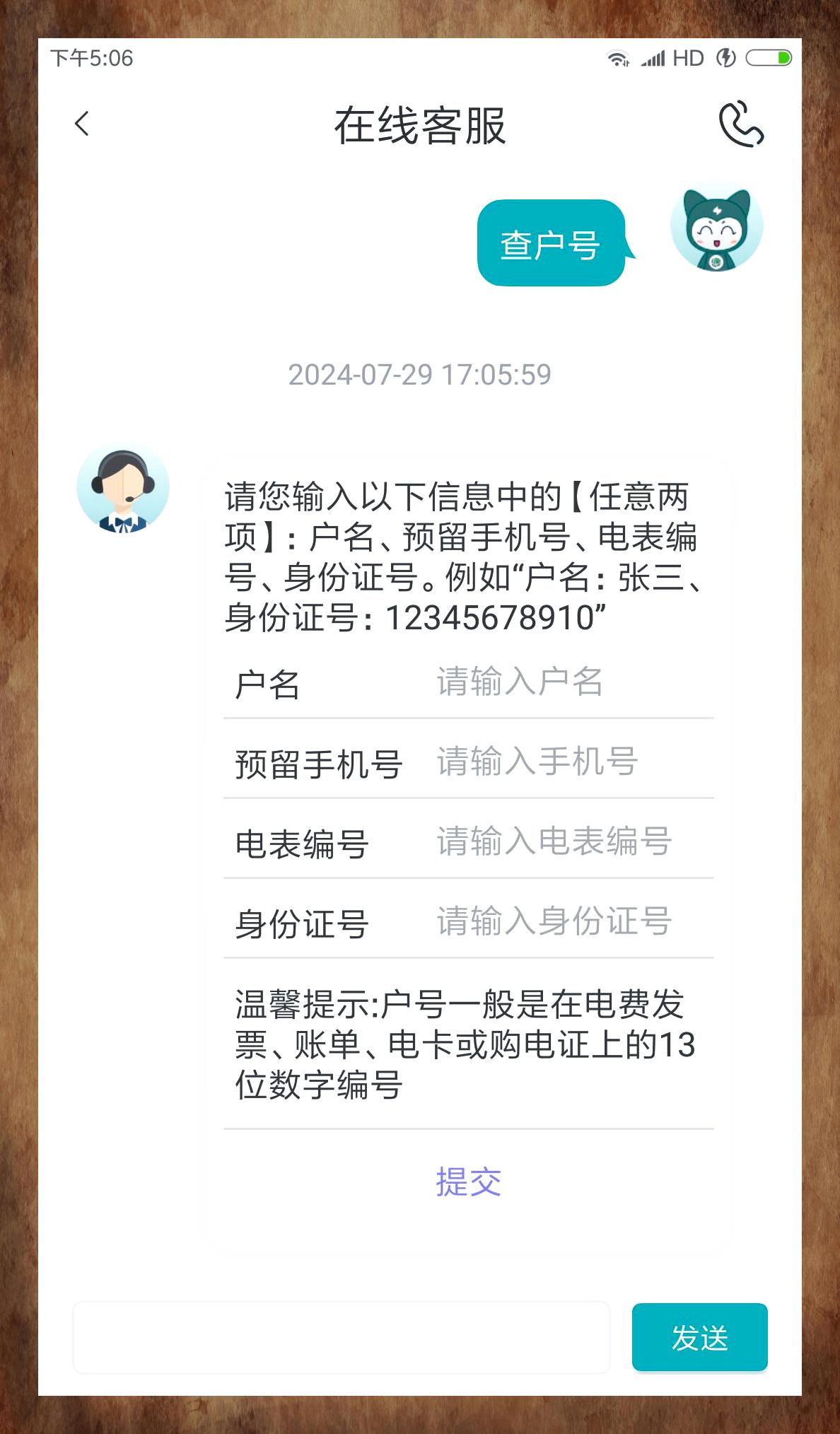The image size is (840, 1434).
Task: Go back using the top-left arrow
Action: tap(82, 124)
